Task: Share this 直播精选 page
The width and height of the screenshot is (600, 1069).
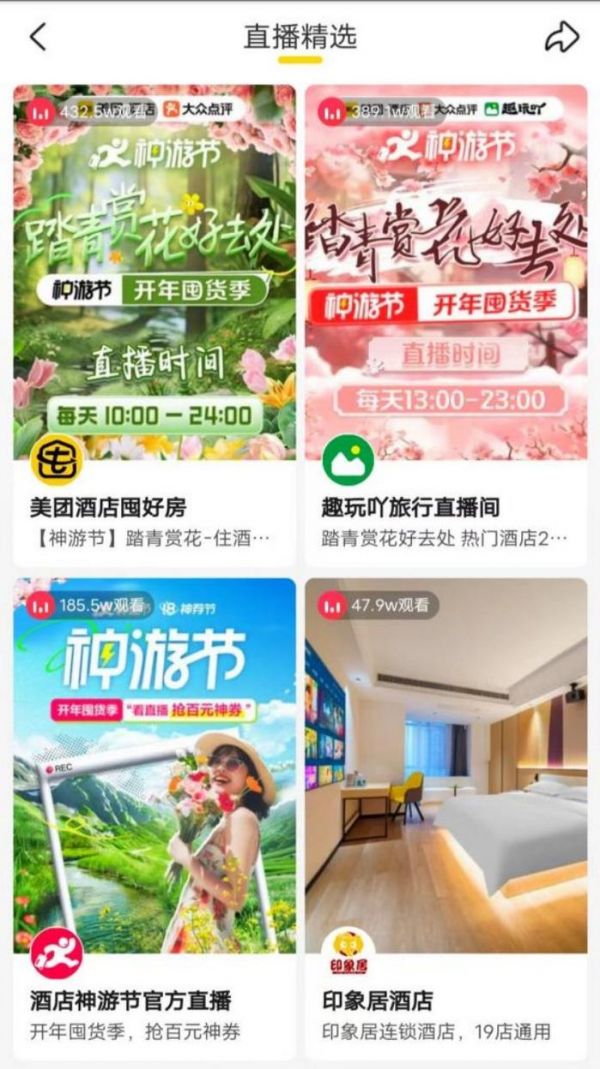Action: pos(561,38)
